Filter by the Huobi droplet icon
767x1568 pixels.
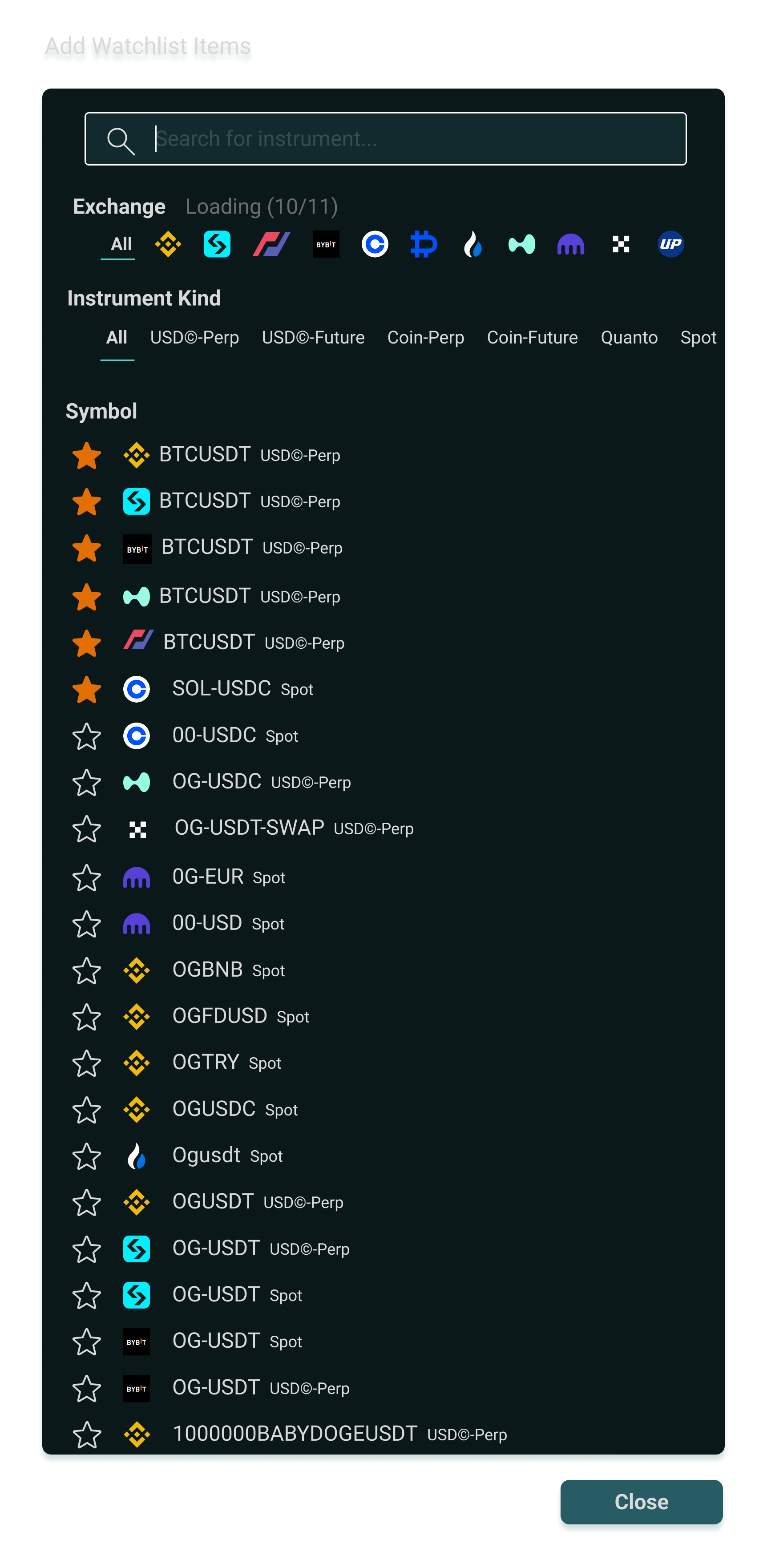pyautogui.click(x=472, y=245)
